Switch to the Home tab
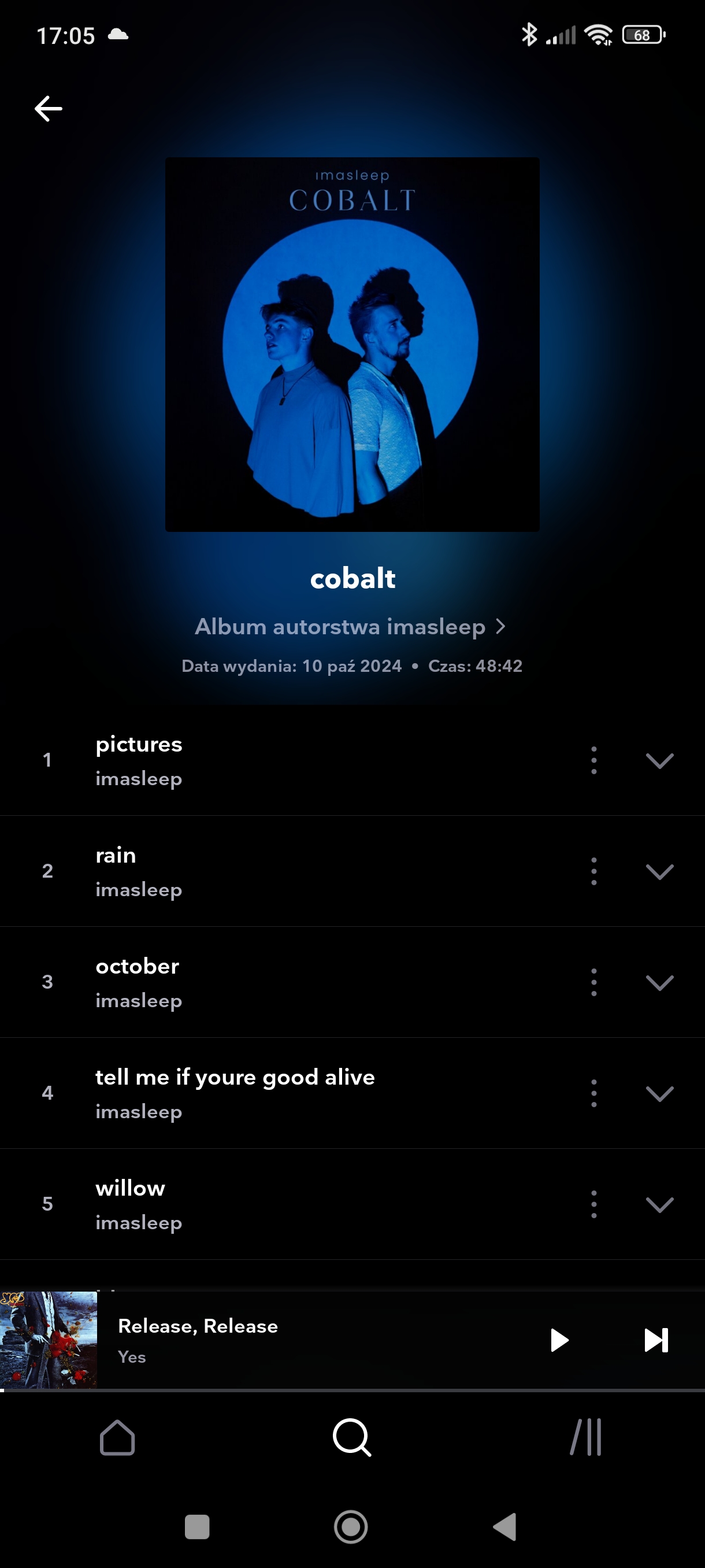 pyautogui.click(x=117, y=1438)
